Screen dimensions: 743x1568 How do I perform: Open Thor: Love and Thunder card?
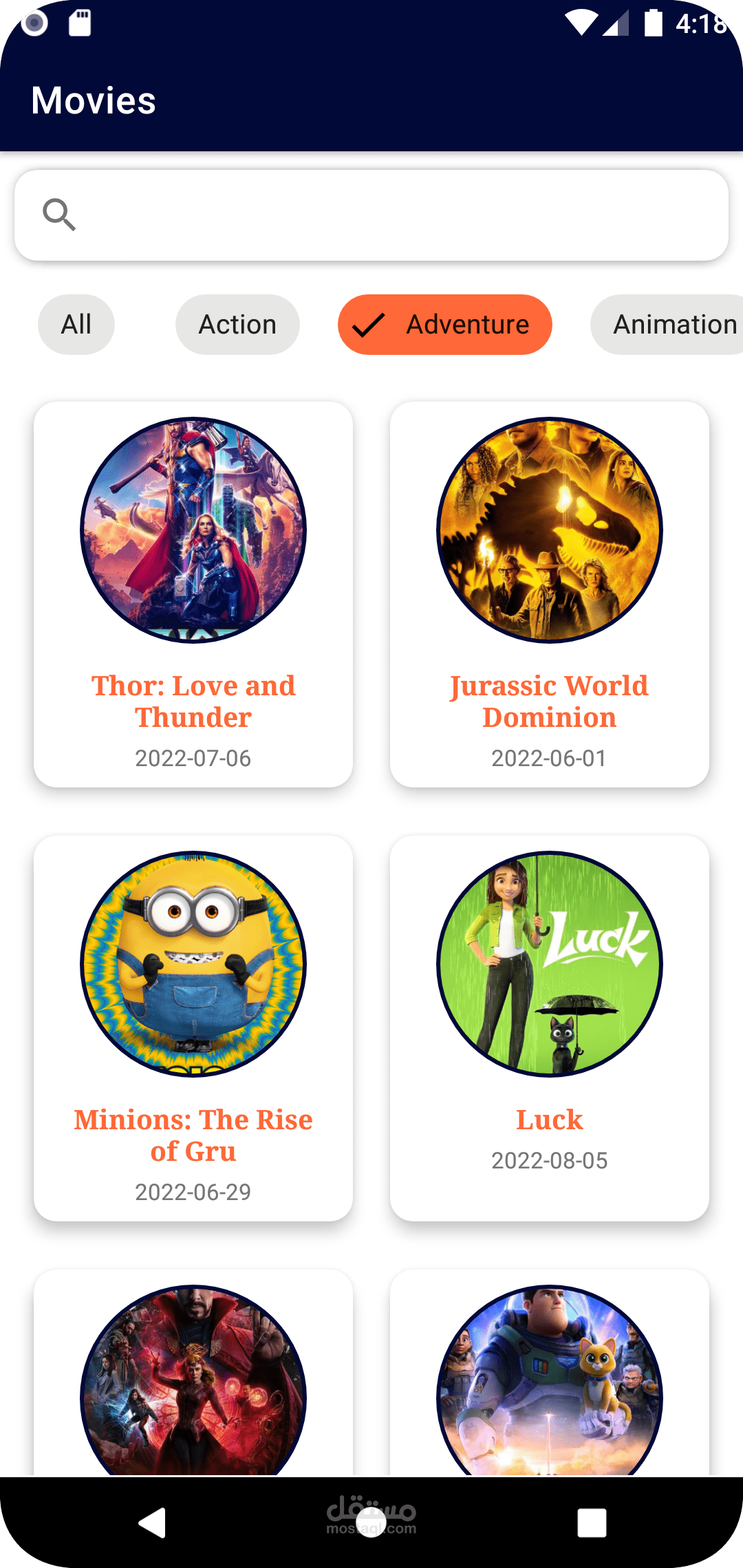tap(193, 594)
